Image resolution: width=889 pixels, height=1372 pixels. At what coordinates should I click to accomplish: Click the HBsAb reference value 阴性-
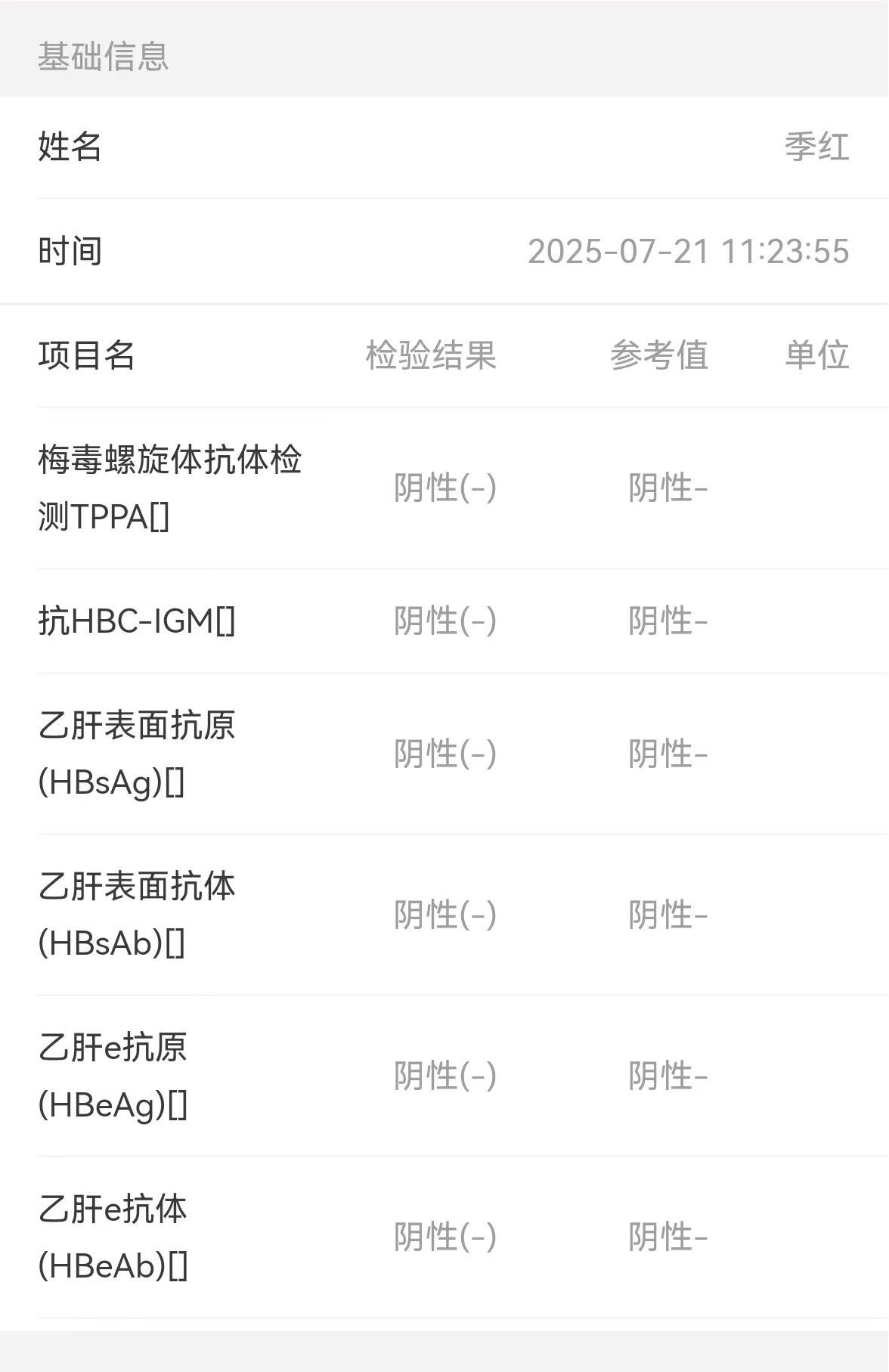tap(670, 915)
